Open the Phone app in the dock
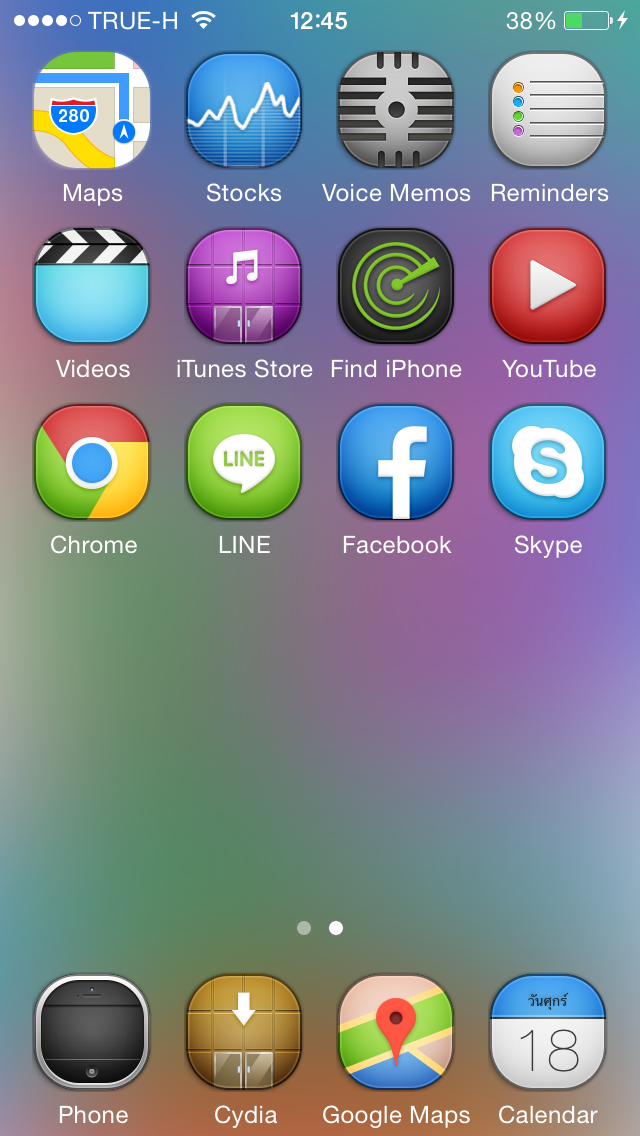The width and height of the screenshot is (640, 1136). pyautogui.click(x=92, y=1032)
